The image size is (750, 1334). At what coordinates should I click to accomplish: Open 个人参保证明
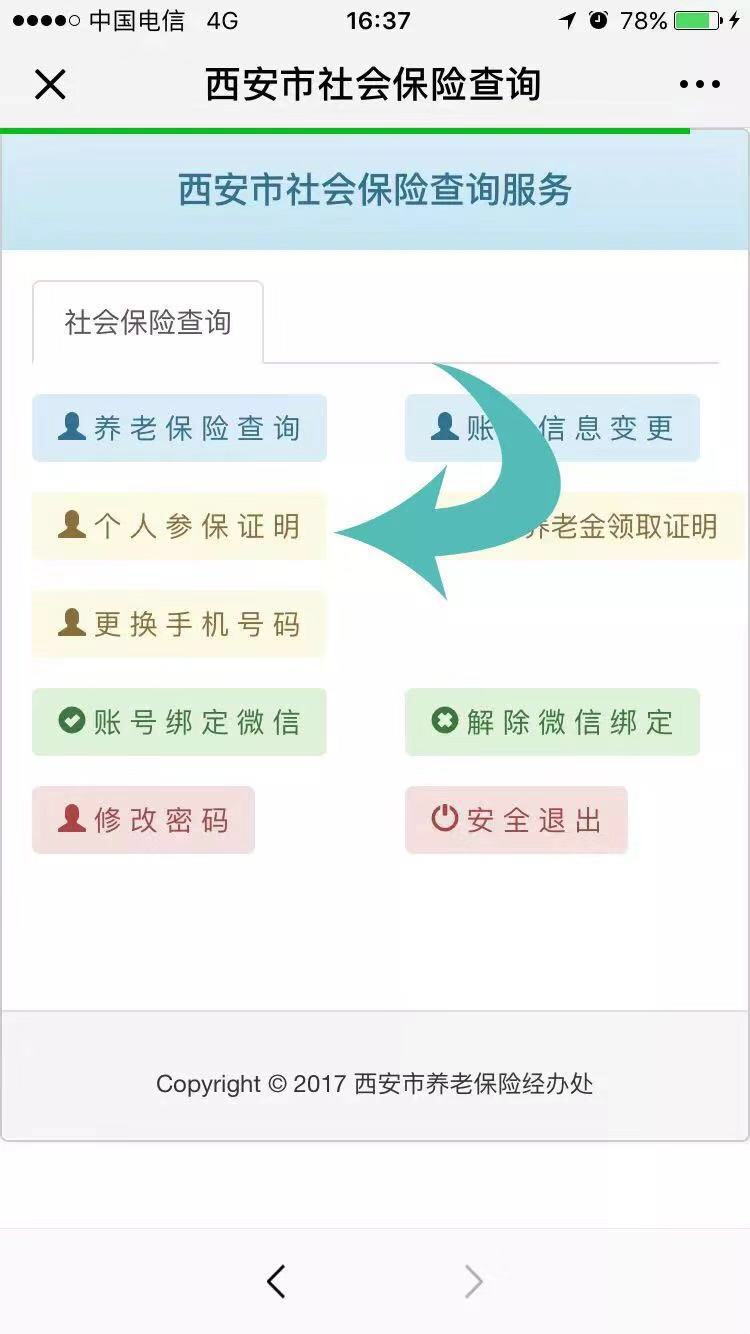180,526
